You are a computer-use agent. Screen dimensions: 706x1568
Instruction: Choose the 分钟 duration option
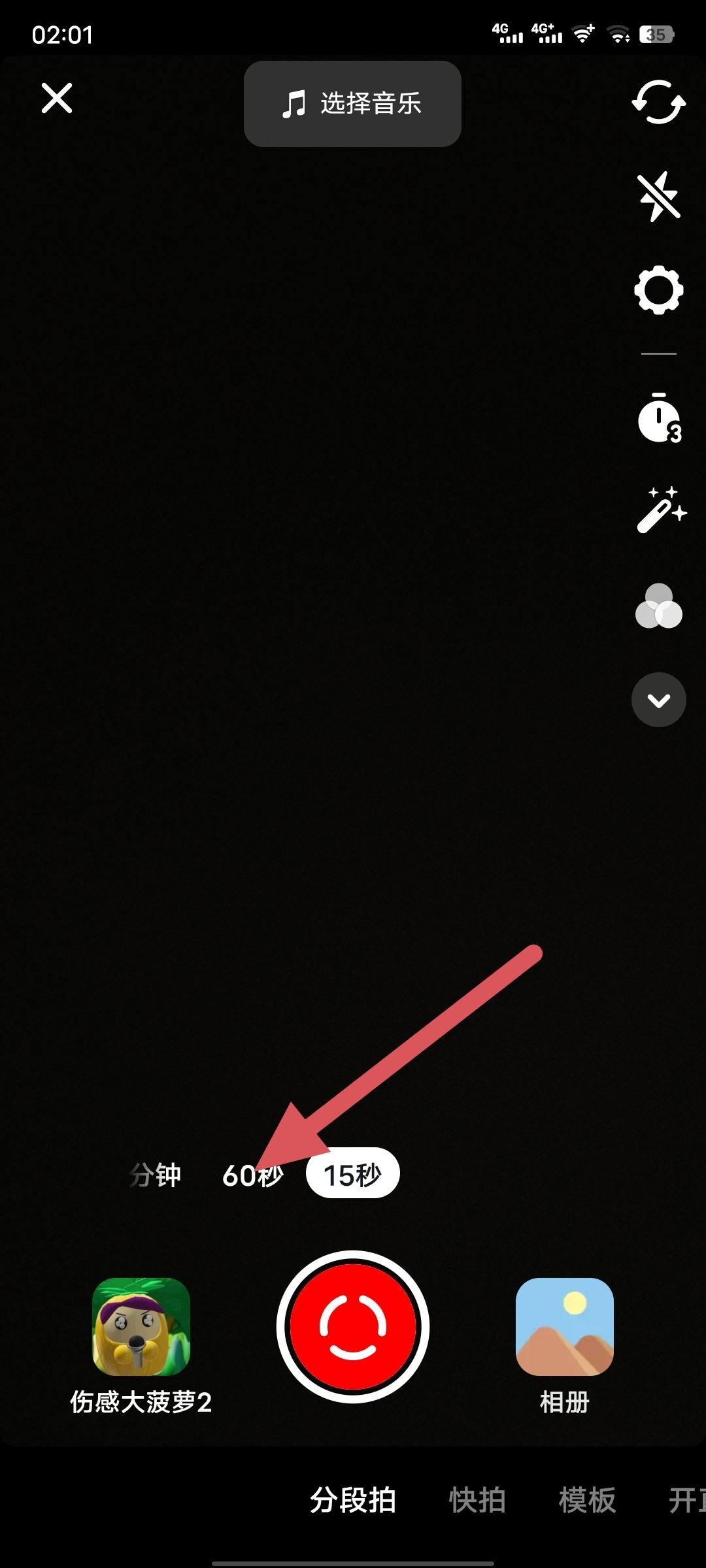[x=156, y=1175]
